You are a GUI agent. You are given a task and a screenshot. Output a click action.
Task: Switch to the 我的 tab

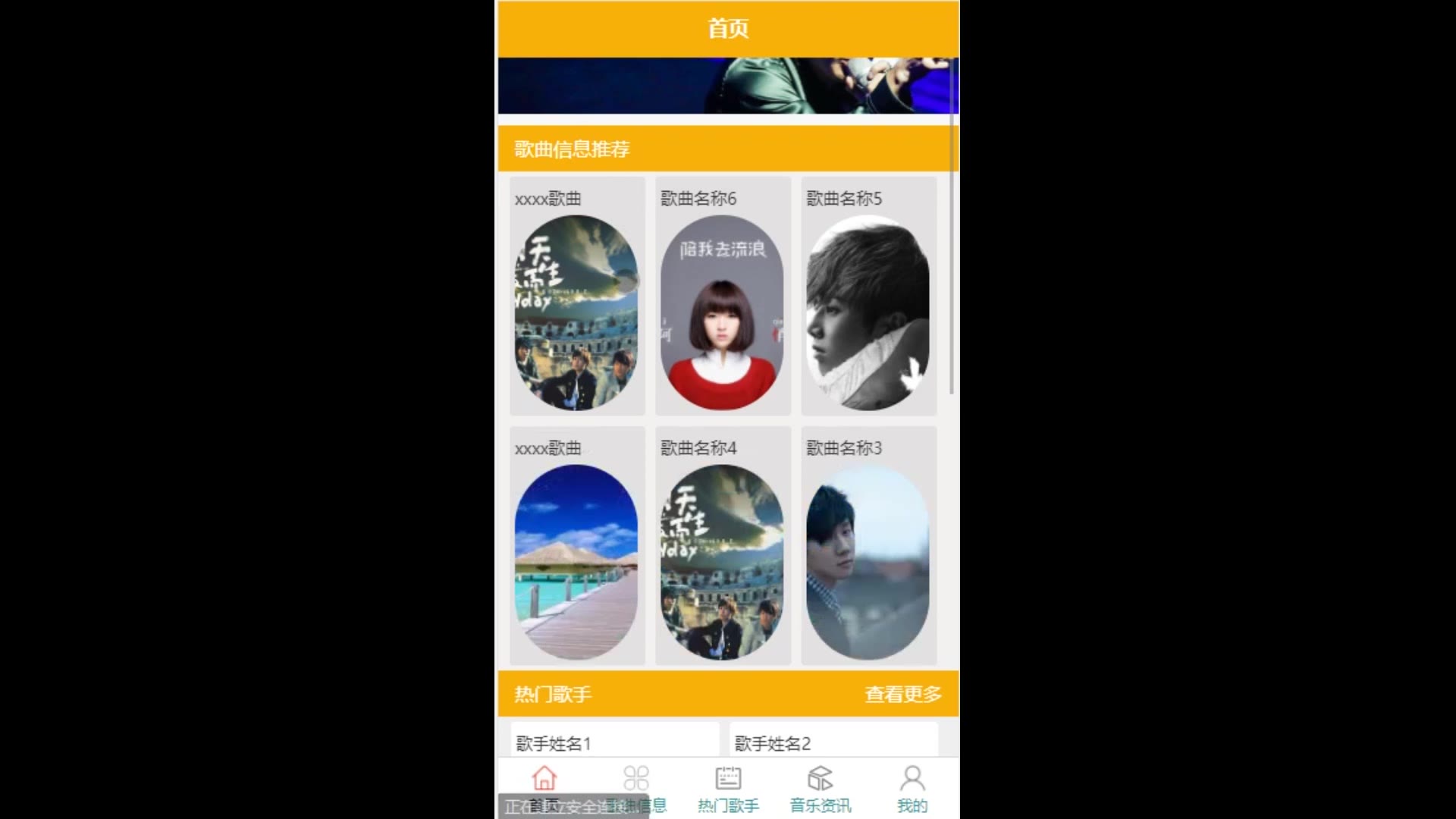pos(912,787)
